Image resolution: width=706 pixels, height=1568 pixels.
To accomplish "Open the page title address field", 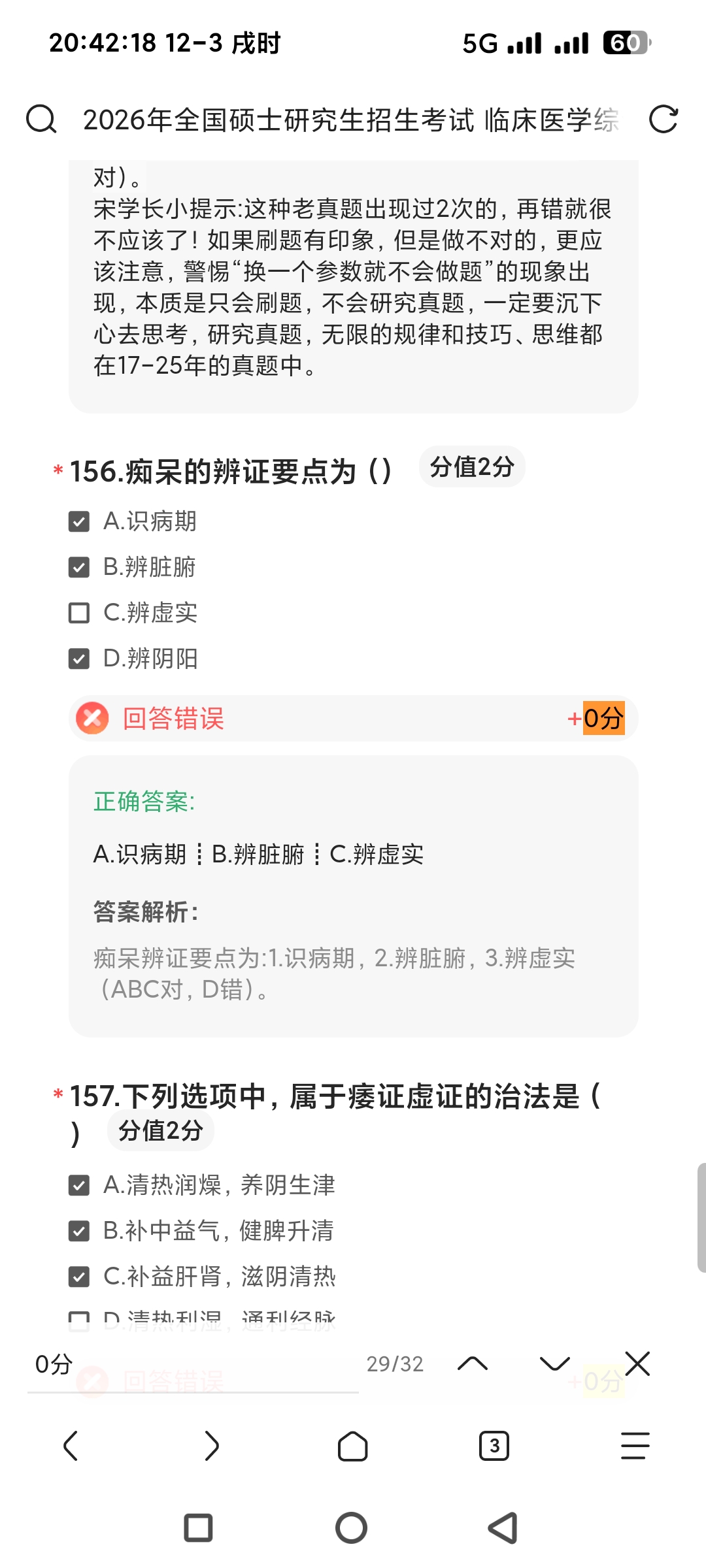I will (x=350, y=120).
